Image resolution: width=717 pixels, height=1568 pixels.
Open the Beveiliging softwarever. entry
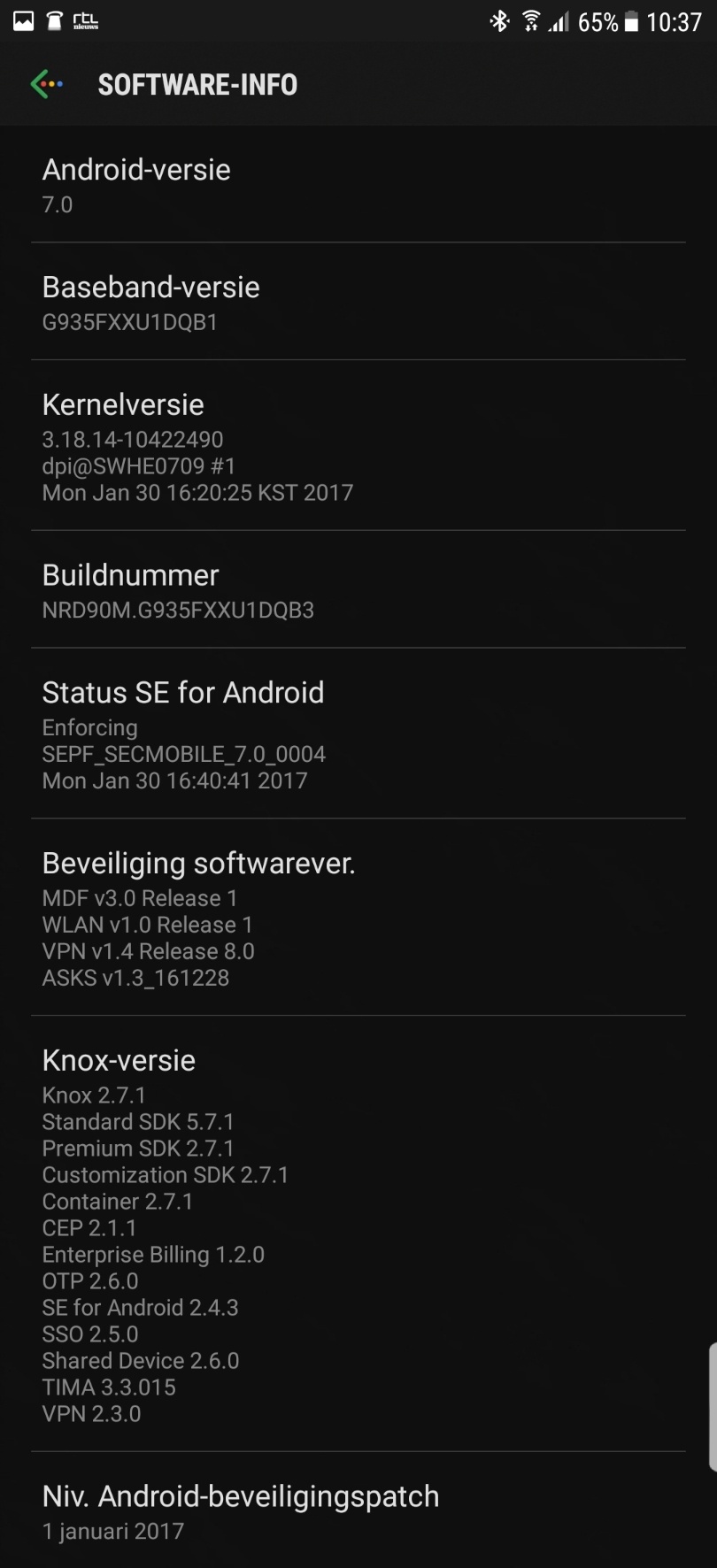[358, 919]
